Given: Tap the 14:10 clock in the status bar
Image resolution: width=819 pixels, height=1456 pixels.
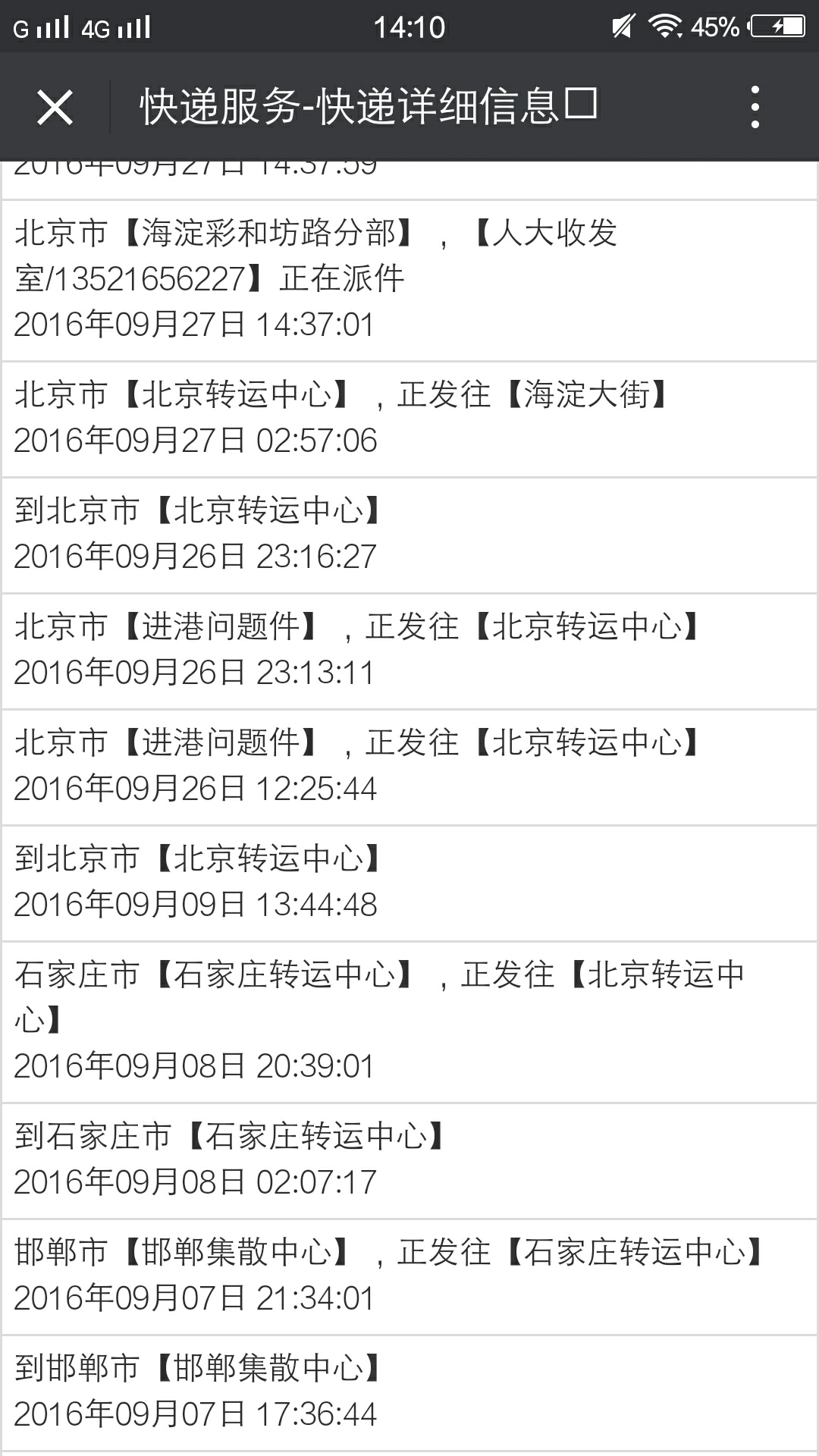Looking at the screenshot, I should pyautogui.click(x=408, y=27).
